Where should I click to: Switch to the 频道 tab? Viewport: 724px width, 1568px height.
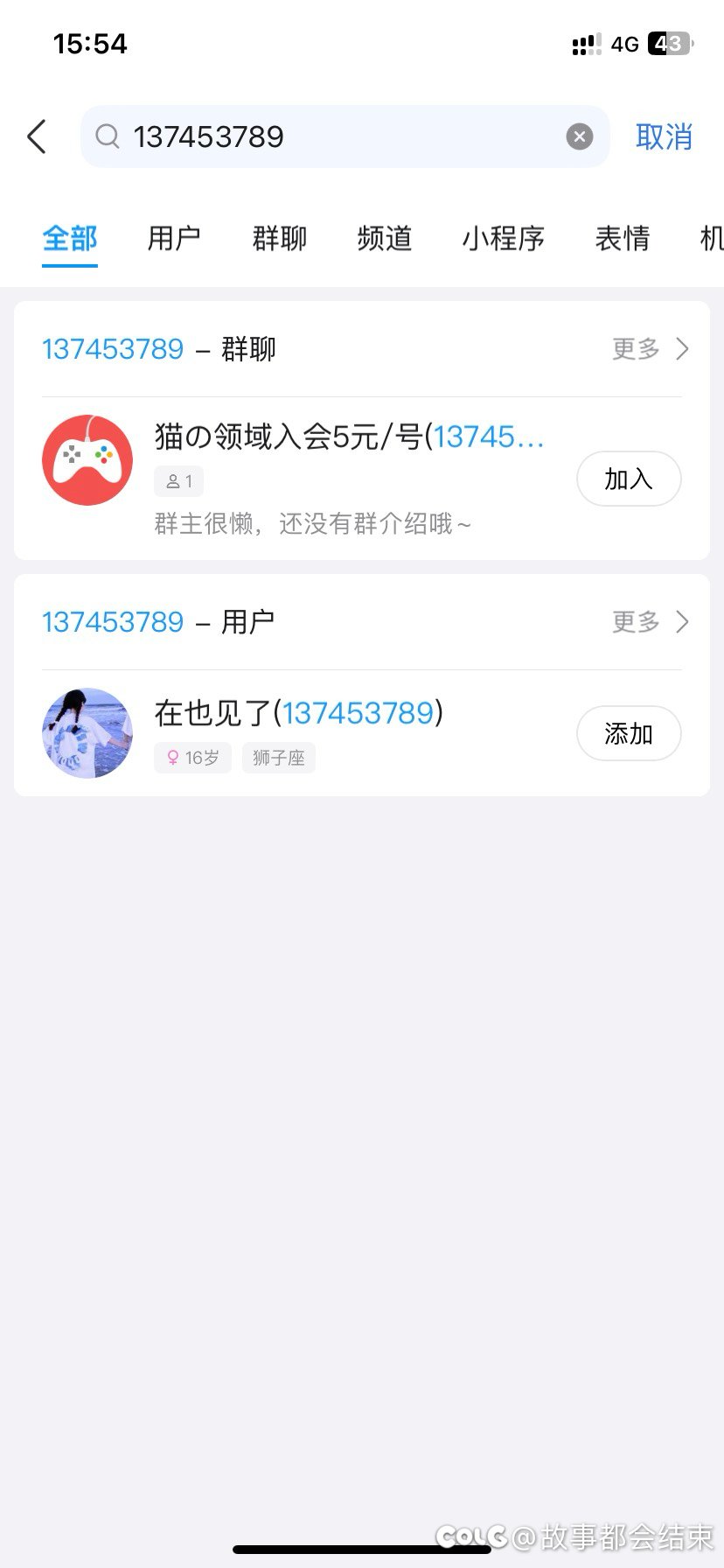pyautogui.click(x=384, y=238)
